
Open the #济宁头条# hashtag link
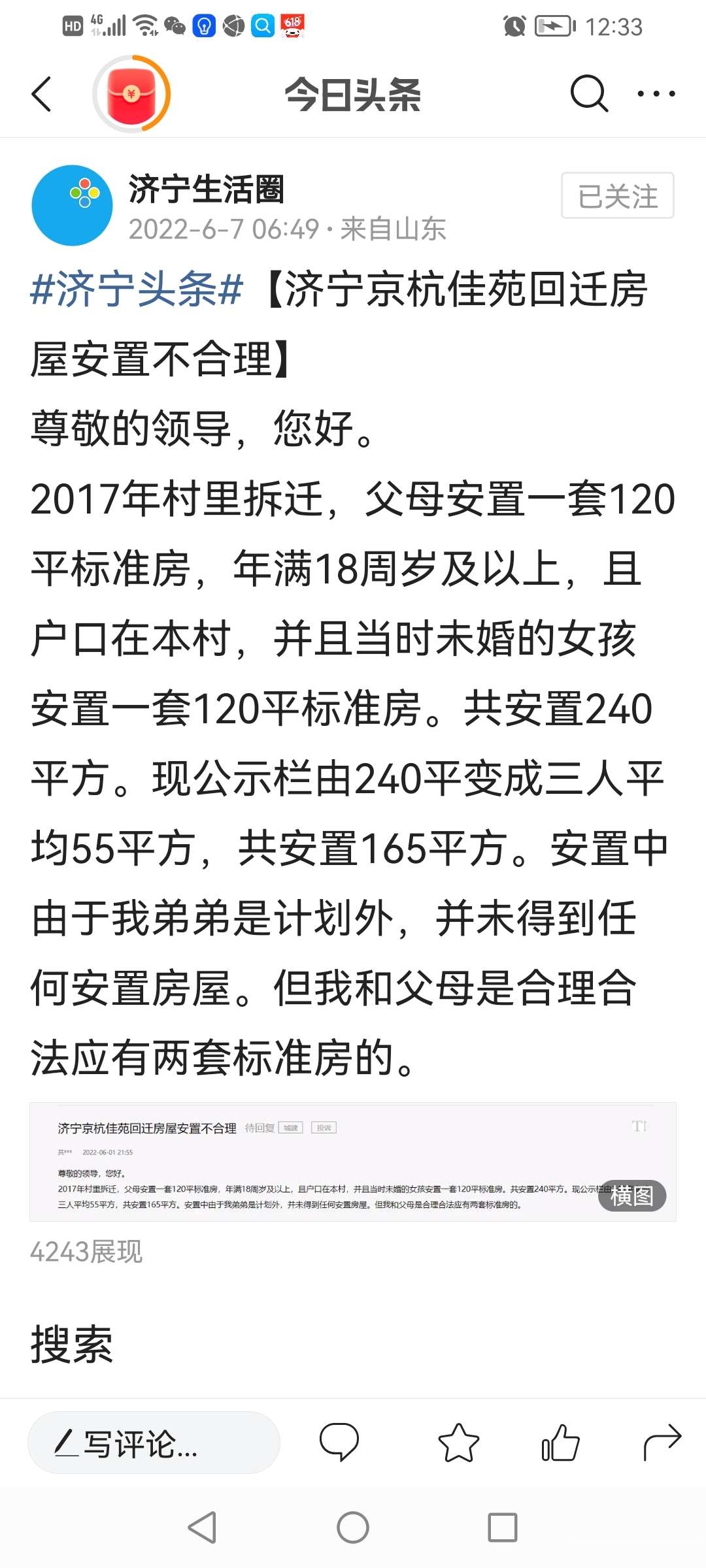137,289
